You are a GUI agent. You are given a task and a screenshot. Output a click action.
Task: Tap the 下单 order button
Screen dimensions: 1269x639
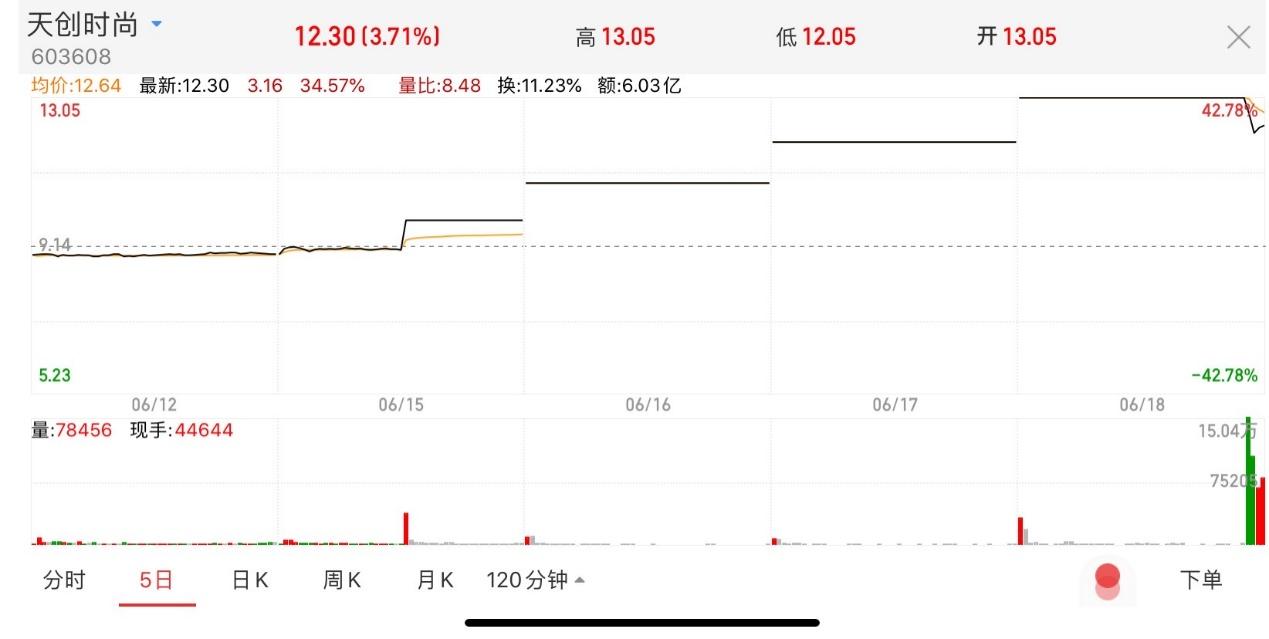click(x=1200, y=580)
